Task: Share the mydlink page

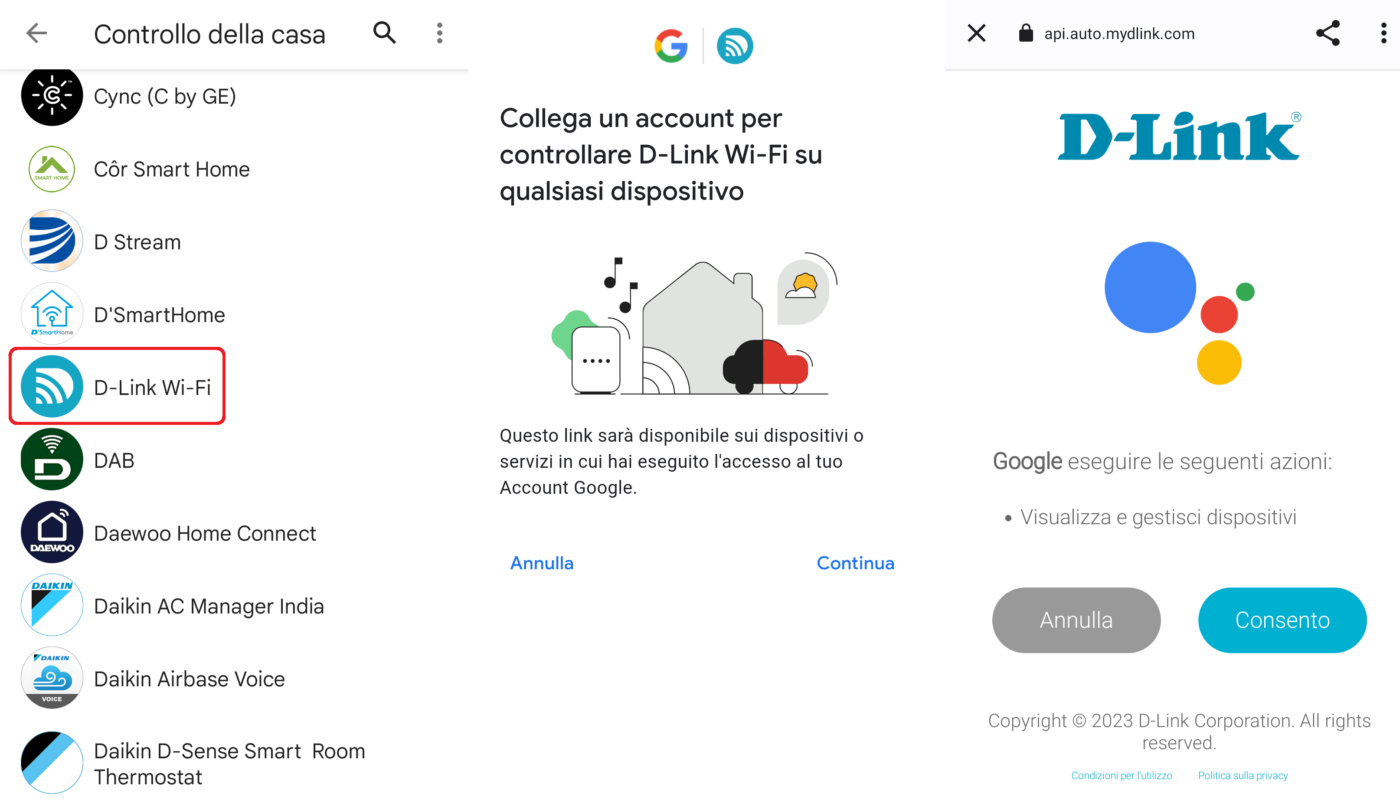Action: coord(1327,33)
